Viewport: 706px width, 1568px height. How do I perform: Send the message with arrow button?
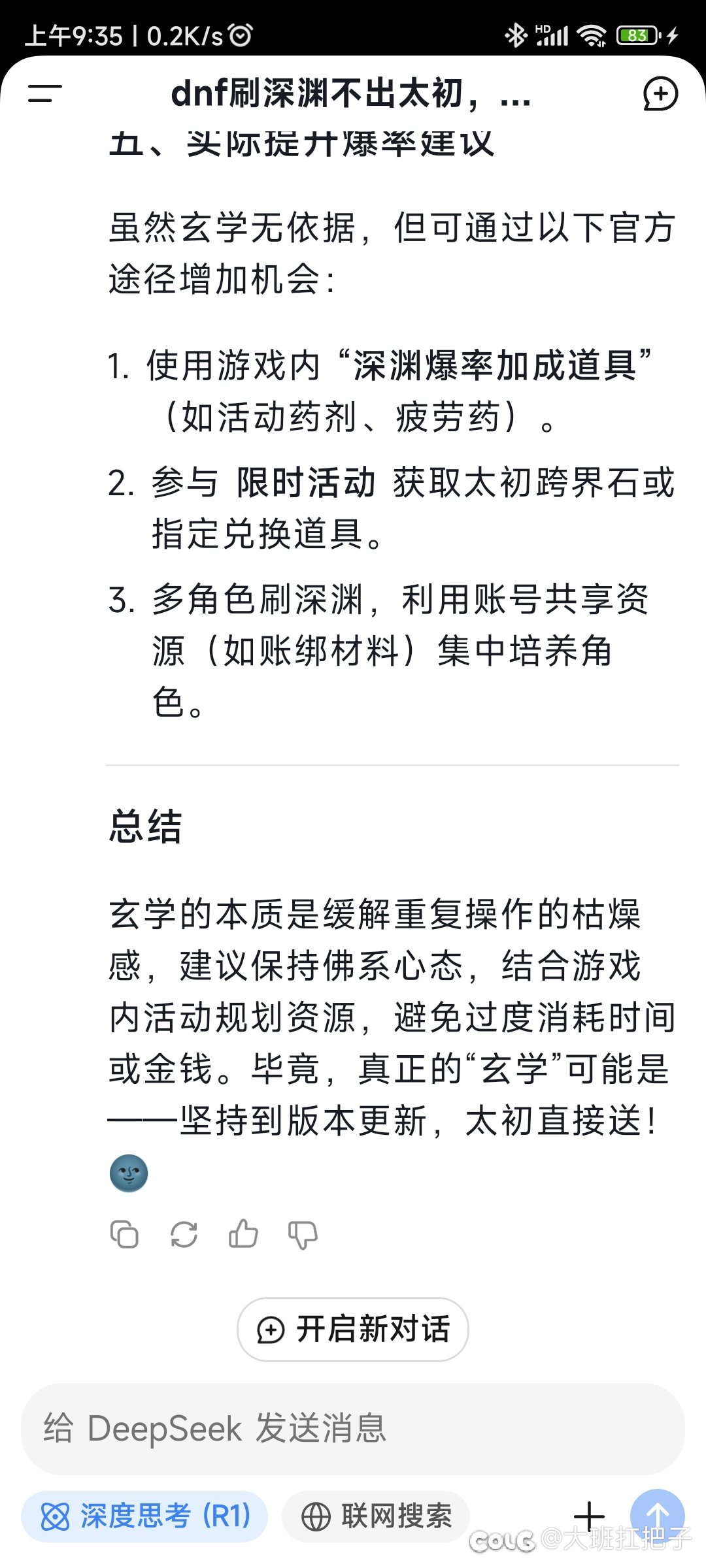click(657, 1516)
